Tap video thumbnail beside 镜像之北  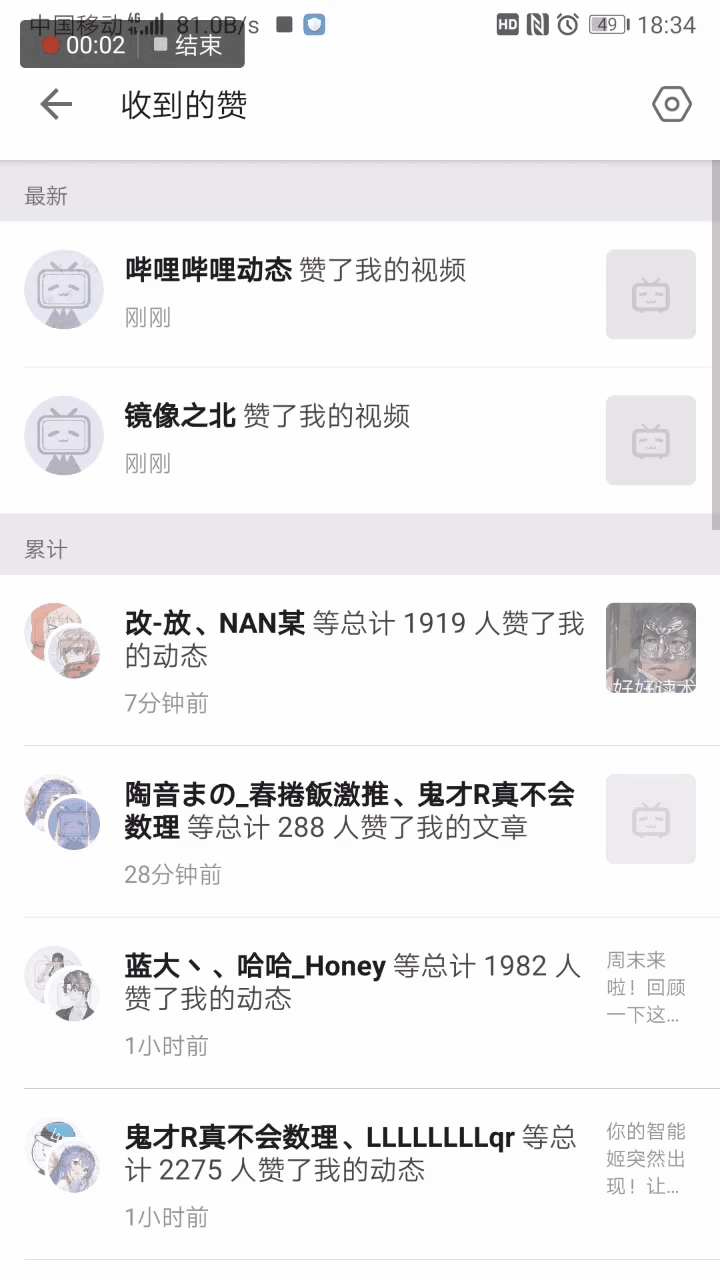tap(651, 441)
